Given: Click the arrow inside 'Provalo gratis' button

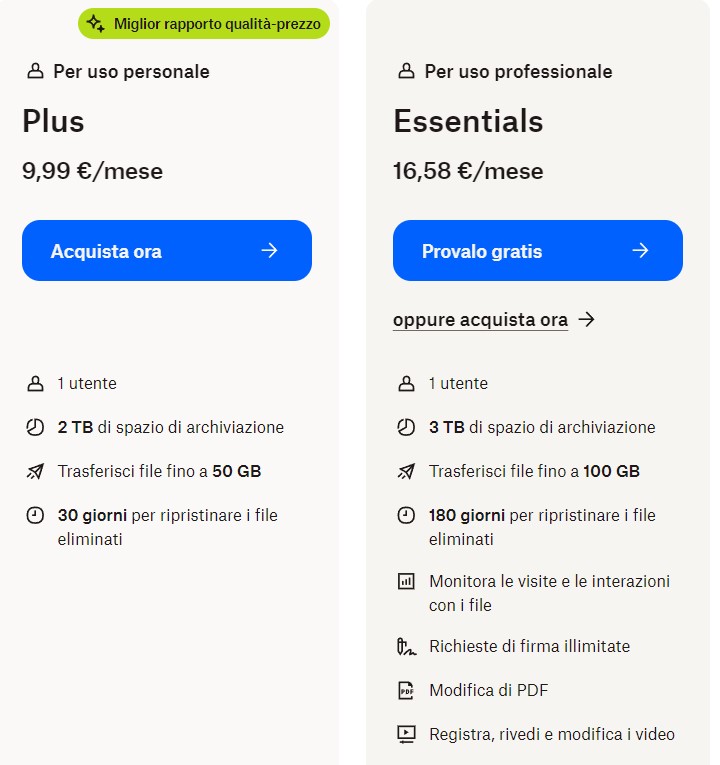Looking at the screenshot, I should [641, 251].
